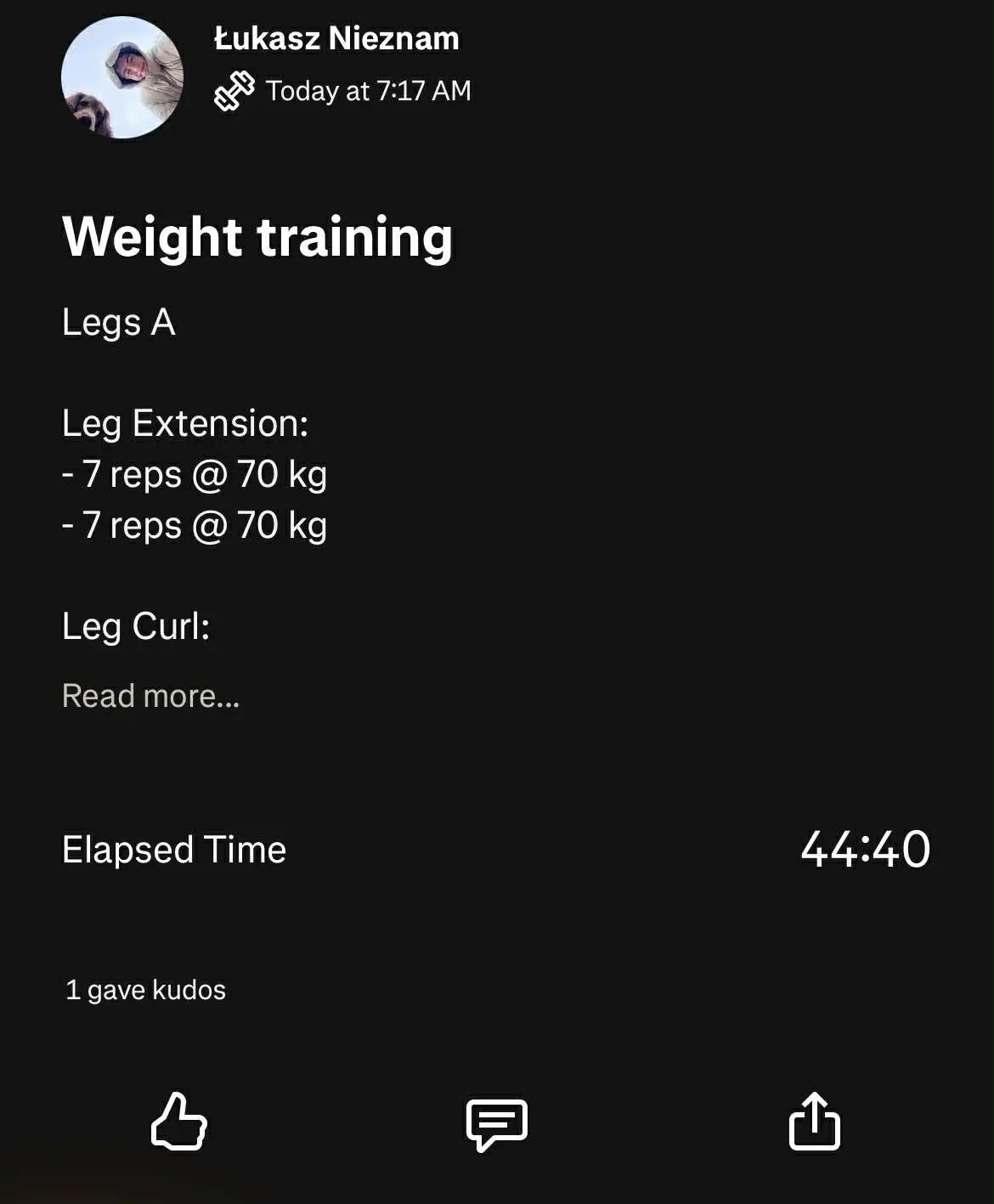
Task: Click the Leg Extension exercise heading
Action: click(185, 423)
